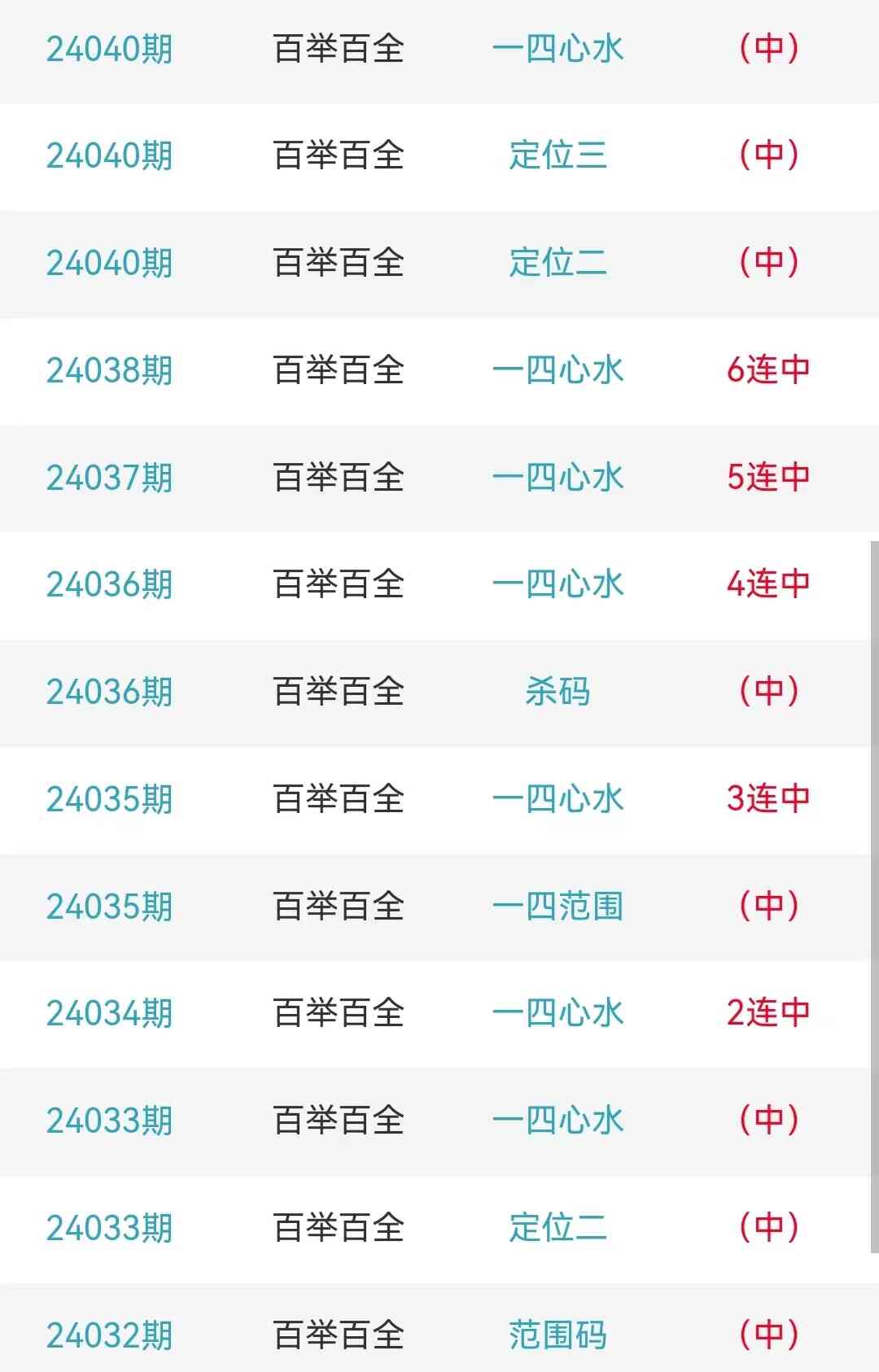Open the 24036期 杀码 entry
The image size is (879, 1372).
coord(558,692)
